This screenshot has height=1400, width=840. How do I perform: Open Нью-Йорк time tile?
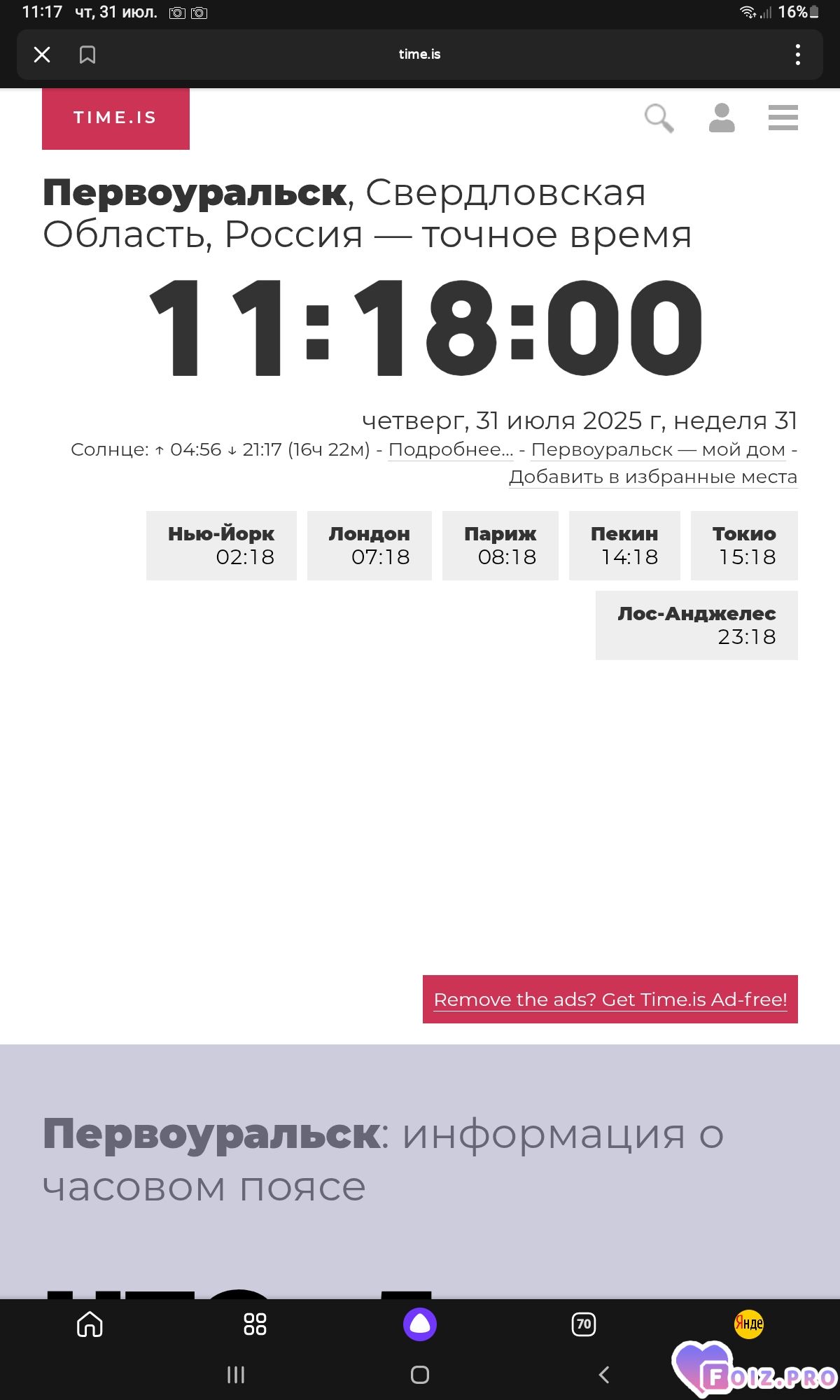point(221,545)
